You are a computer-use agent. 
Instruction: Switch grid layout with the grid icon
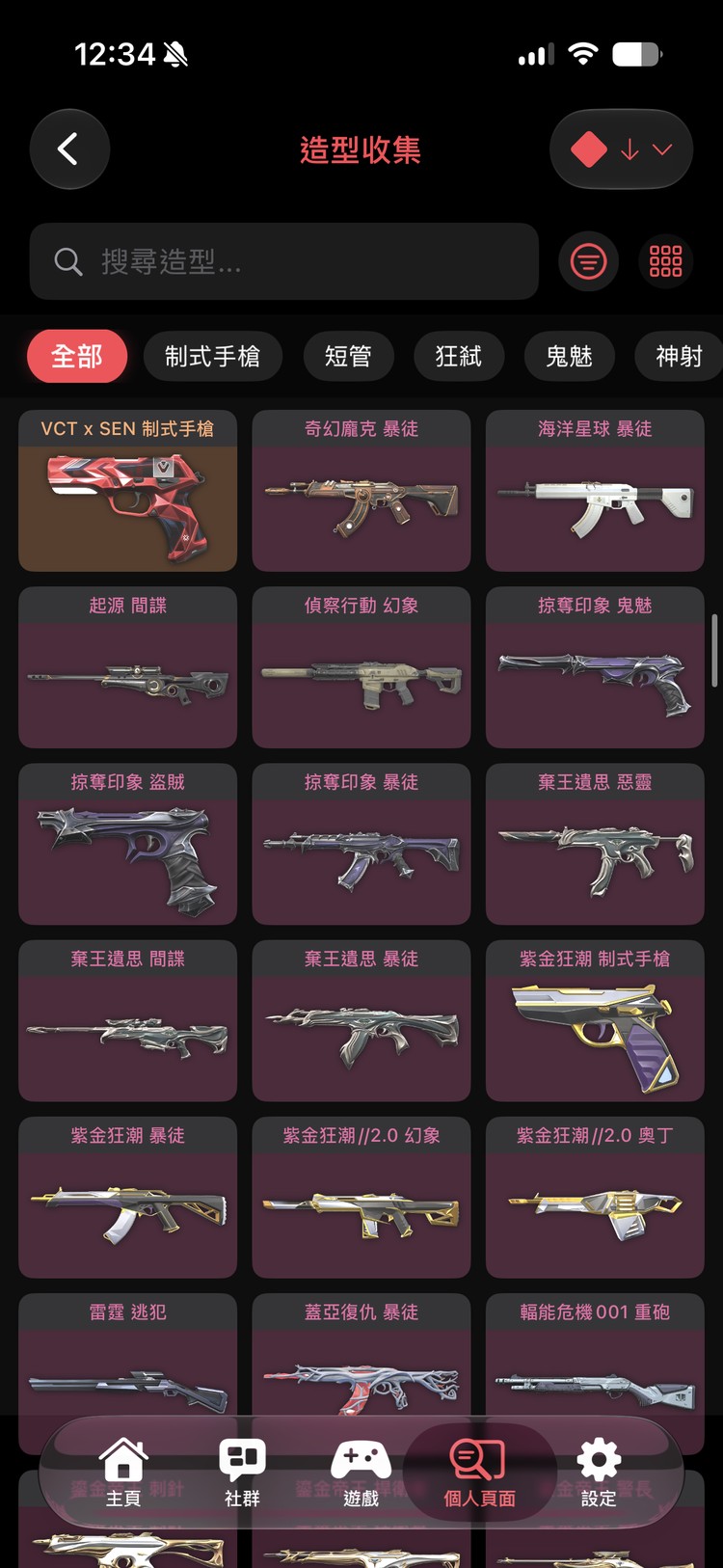pos(665,261)
